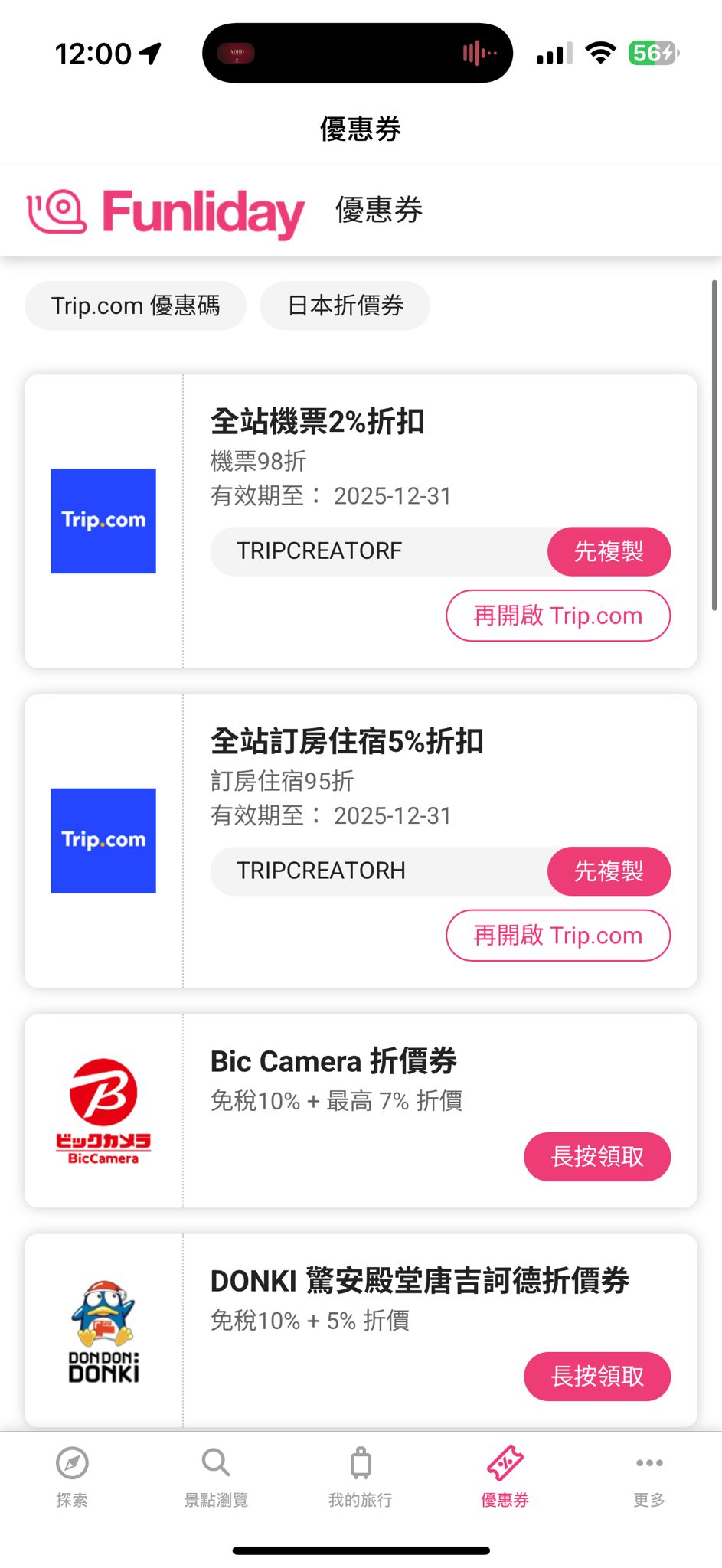Tap 長按領取 on the DONKI coupon

597,1376
